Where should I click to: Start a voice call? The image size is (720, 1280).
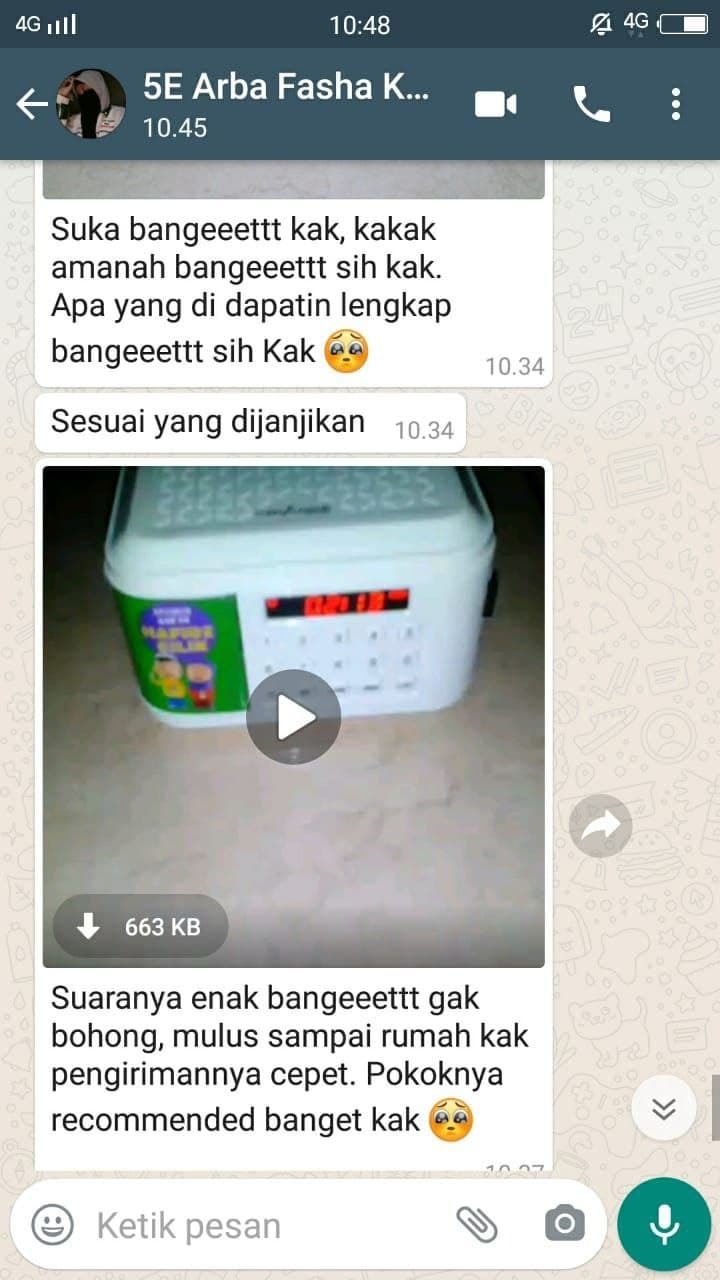coord(591,104)
